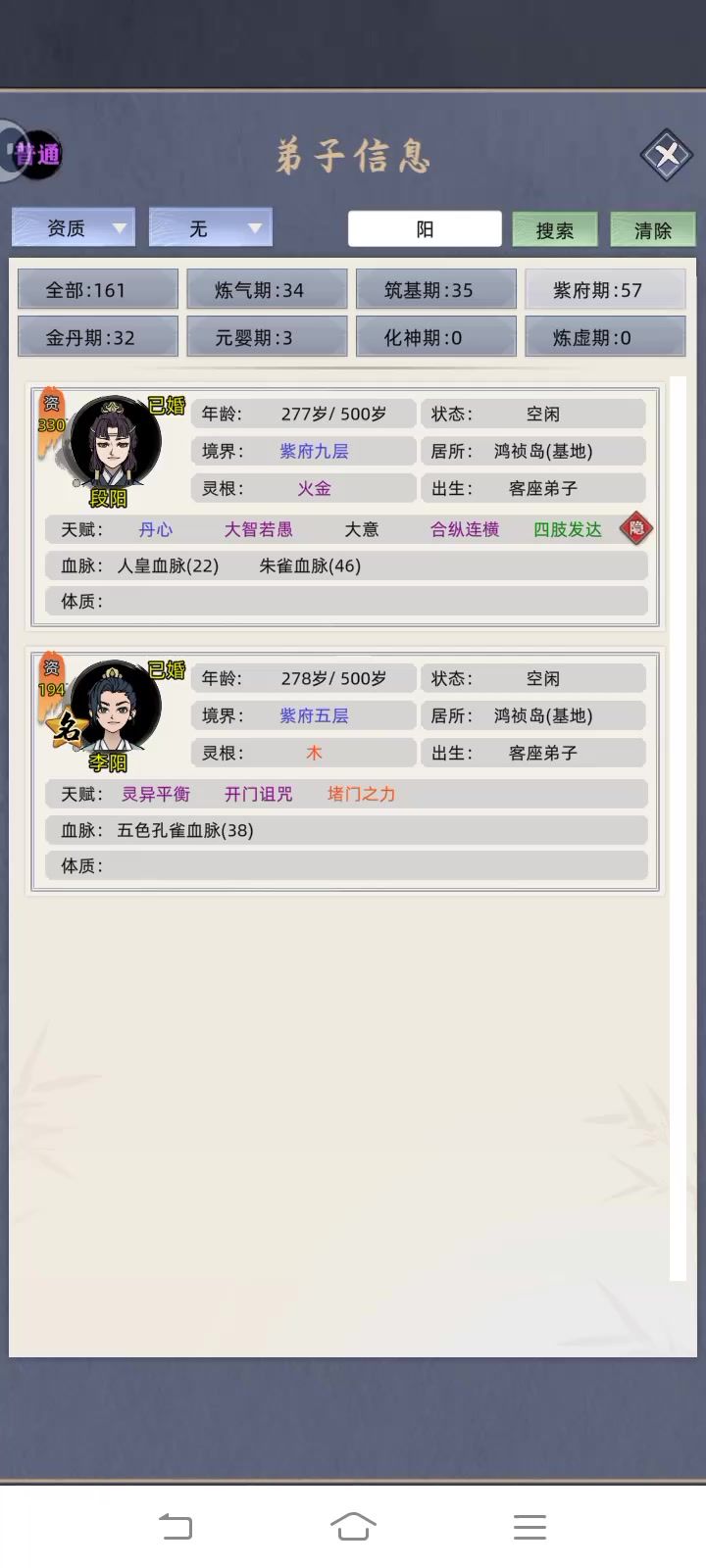Choose the 炼虚期:0 filter
This screenshot has width=706, height=1568.
pos(604,337)
